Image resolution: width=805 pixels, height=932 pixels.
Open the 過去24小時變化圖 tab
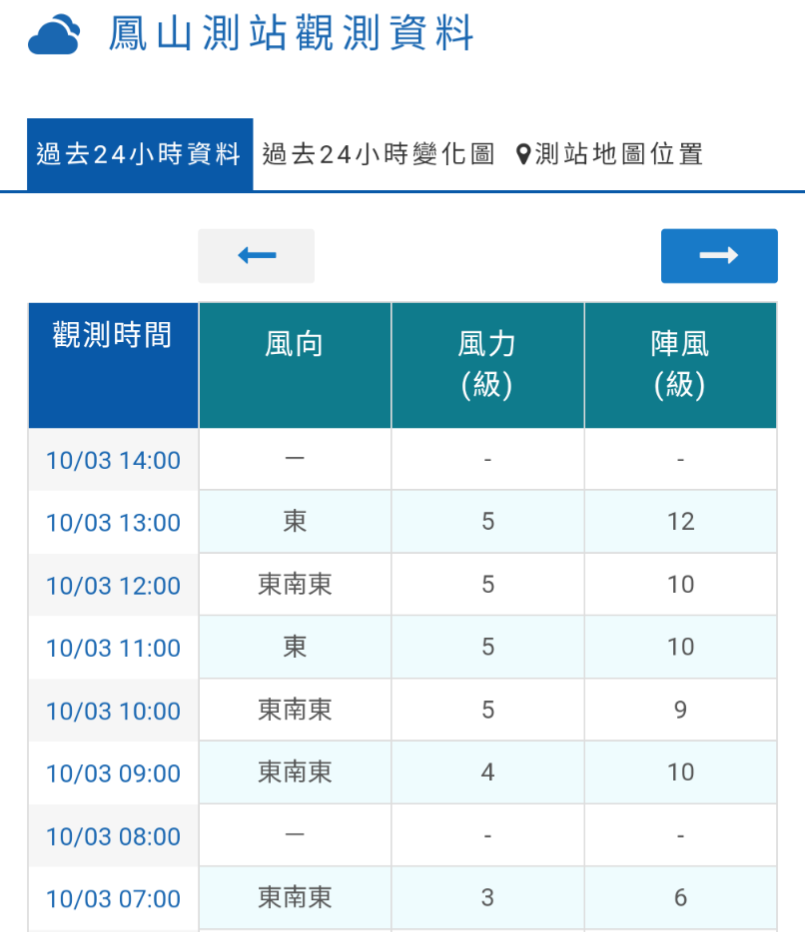click(378, 155)
